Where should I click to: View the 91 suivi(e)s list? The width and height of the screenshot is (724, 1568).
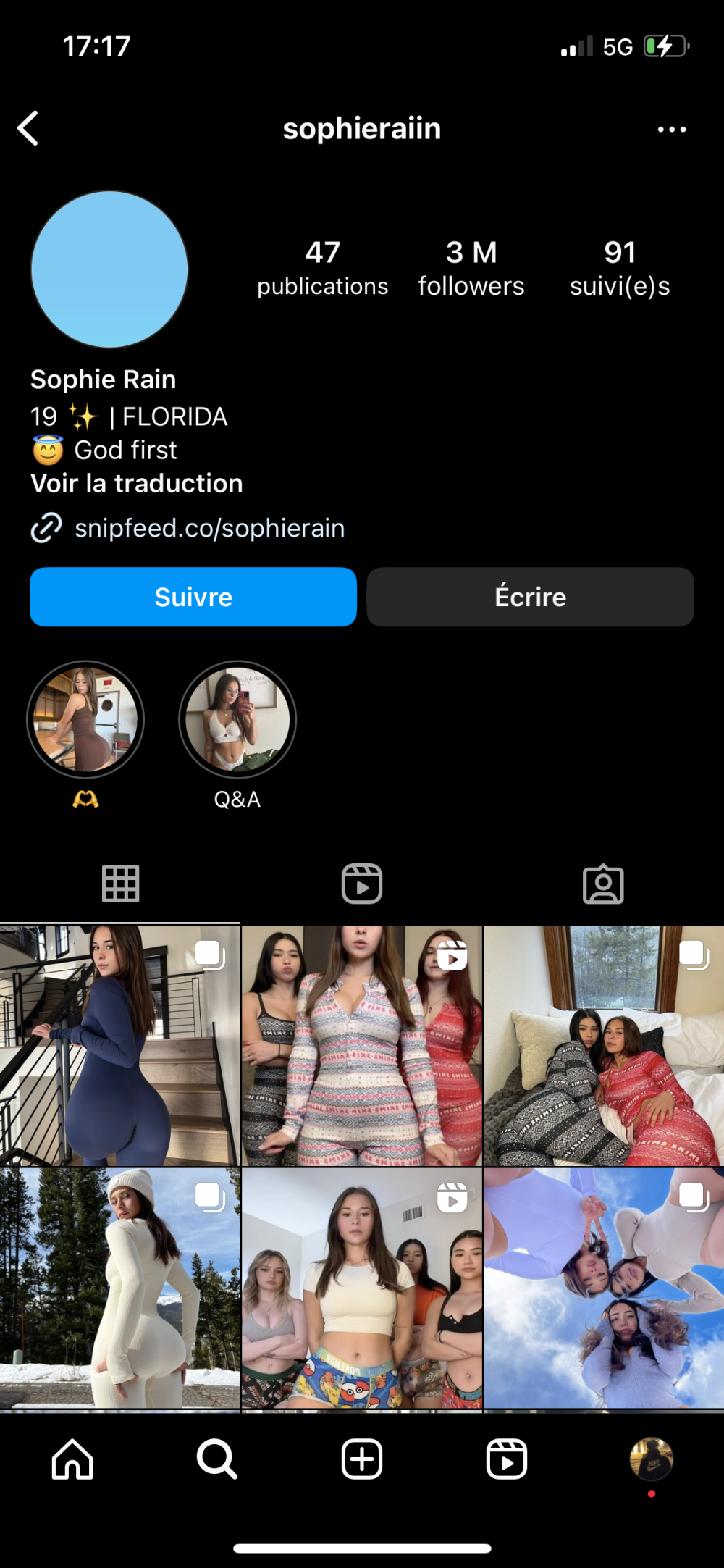click(620, 269)
